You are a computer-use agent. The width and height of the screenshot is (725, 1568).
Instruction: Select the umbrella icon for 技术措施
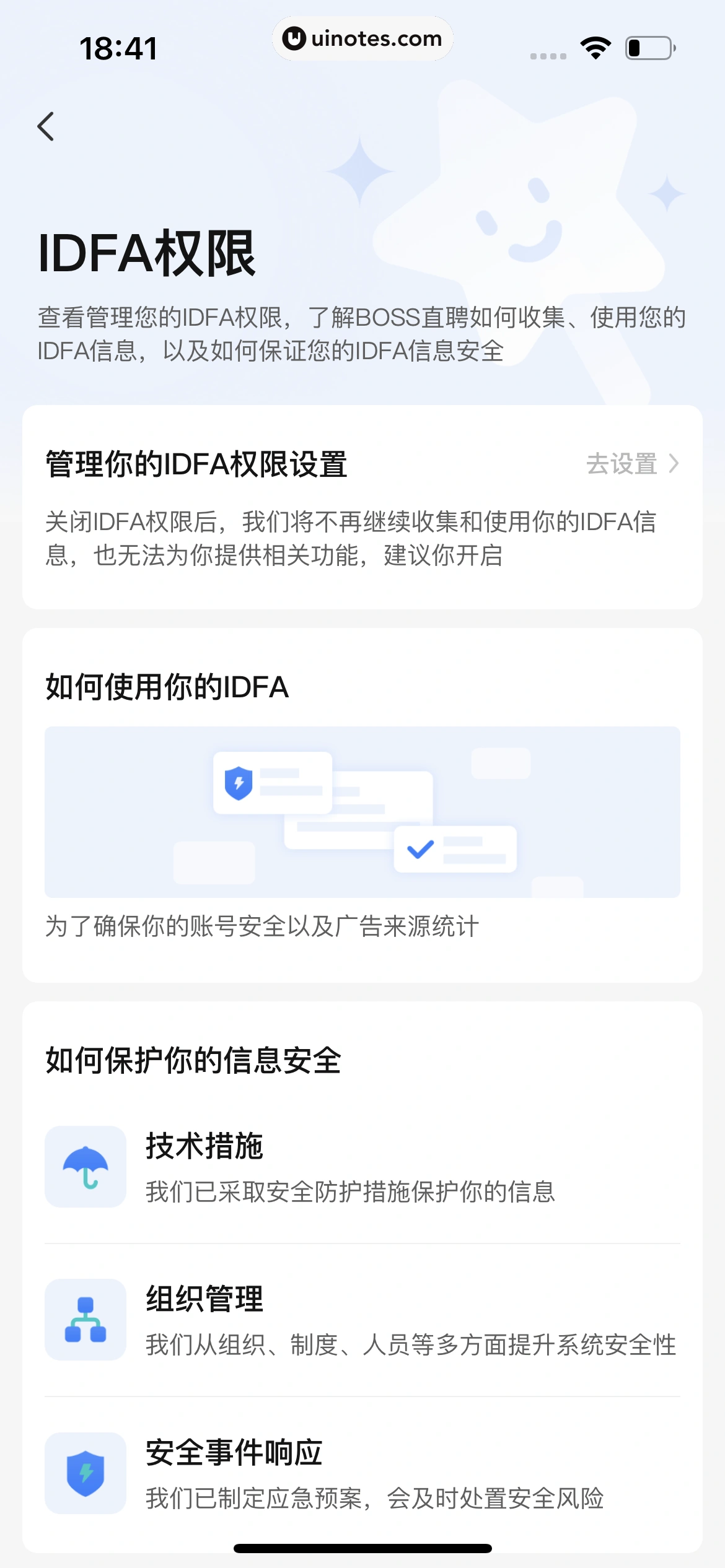[x=86, y=1166]
